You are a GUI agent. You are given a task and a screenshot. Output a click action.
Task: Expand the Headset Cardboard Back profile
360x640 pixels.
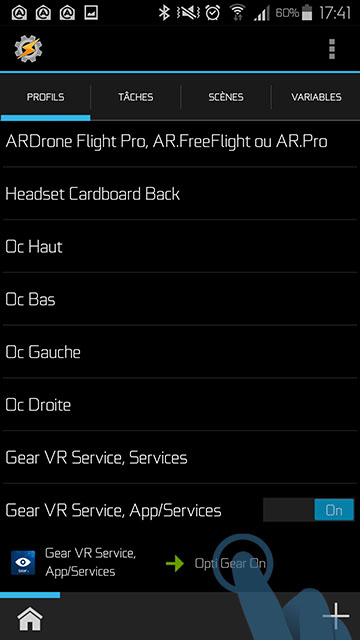coord(180,194)
